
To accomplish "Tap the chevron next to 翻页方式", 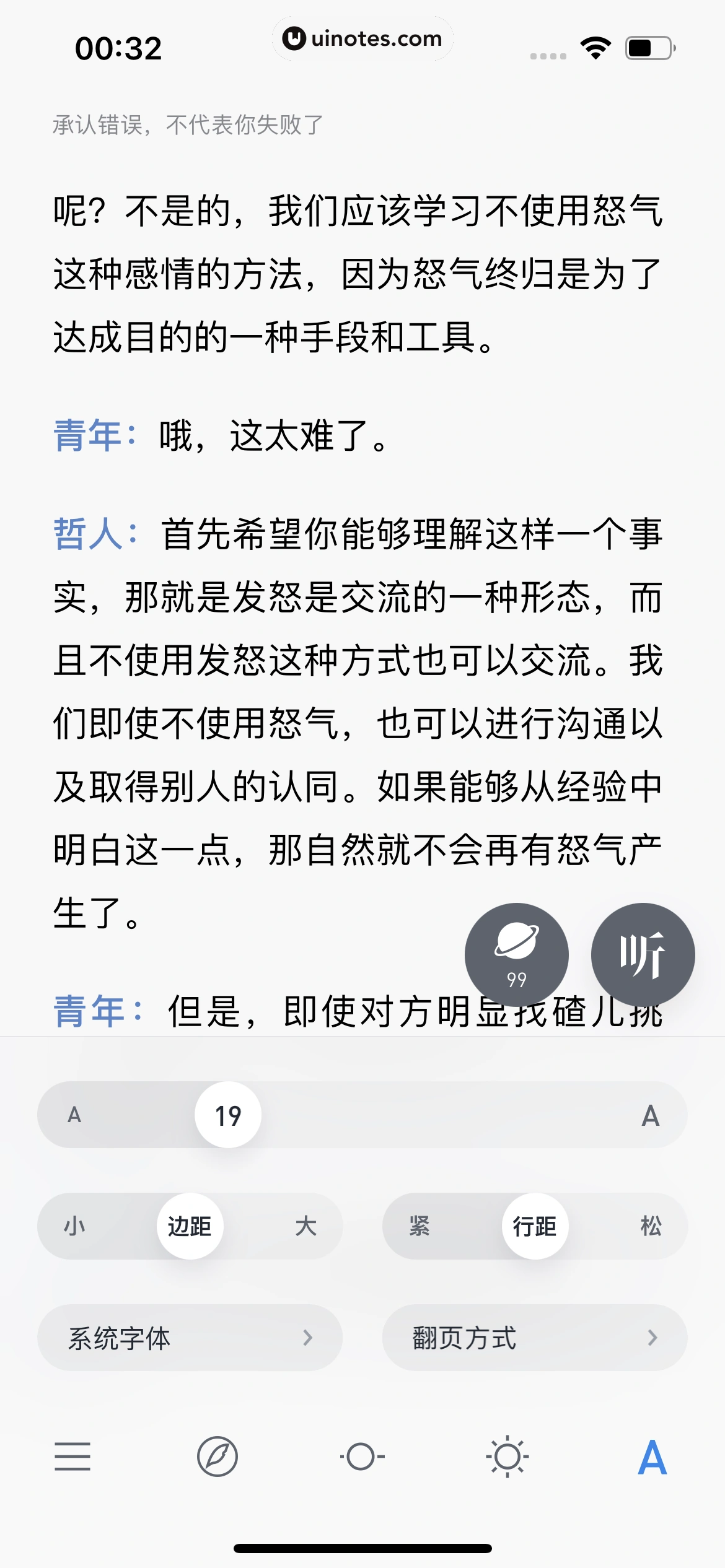I will point(651,1338).
